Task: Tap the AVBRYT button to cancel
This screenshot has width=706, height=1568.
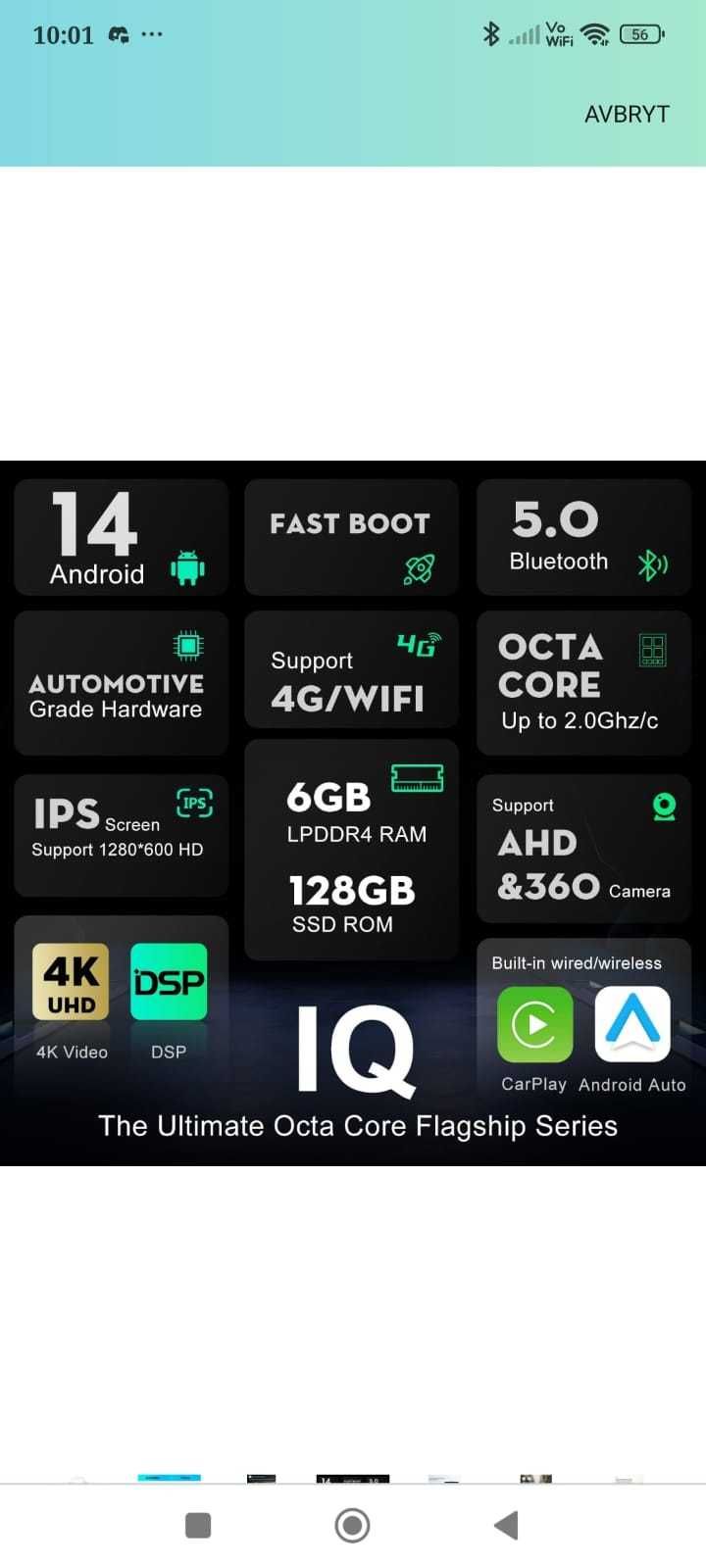Action: [627, 115]
